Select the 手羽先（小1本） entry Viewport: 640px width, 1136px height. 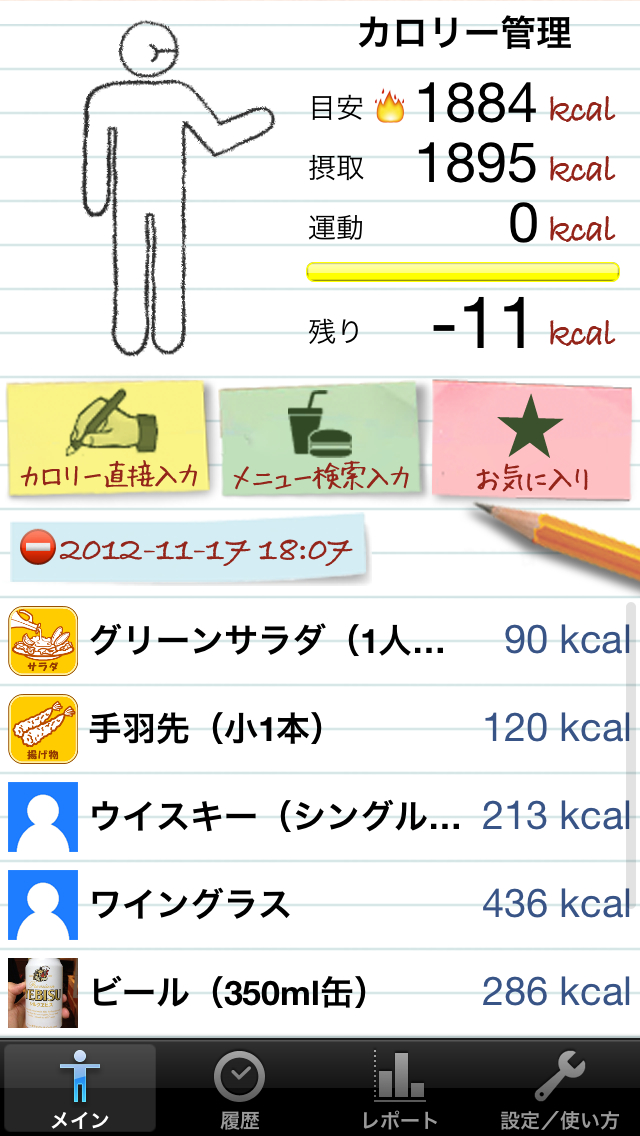(x=320, y=728)
